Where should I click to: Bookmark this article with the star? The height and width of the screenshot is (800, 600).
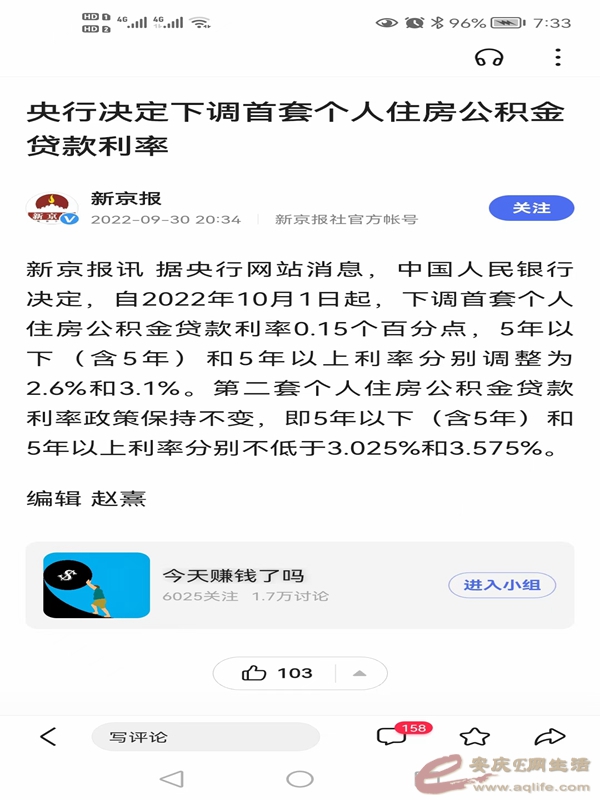475,737
